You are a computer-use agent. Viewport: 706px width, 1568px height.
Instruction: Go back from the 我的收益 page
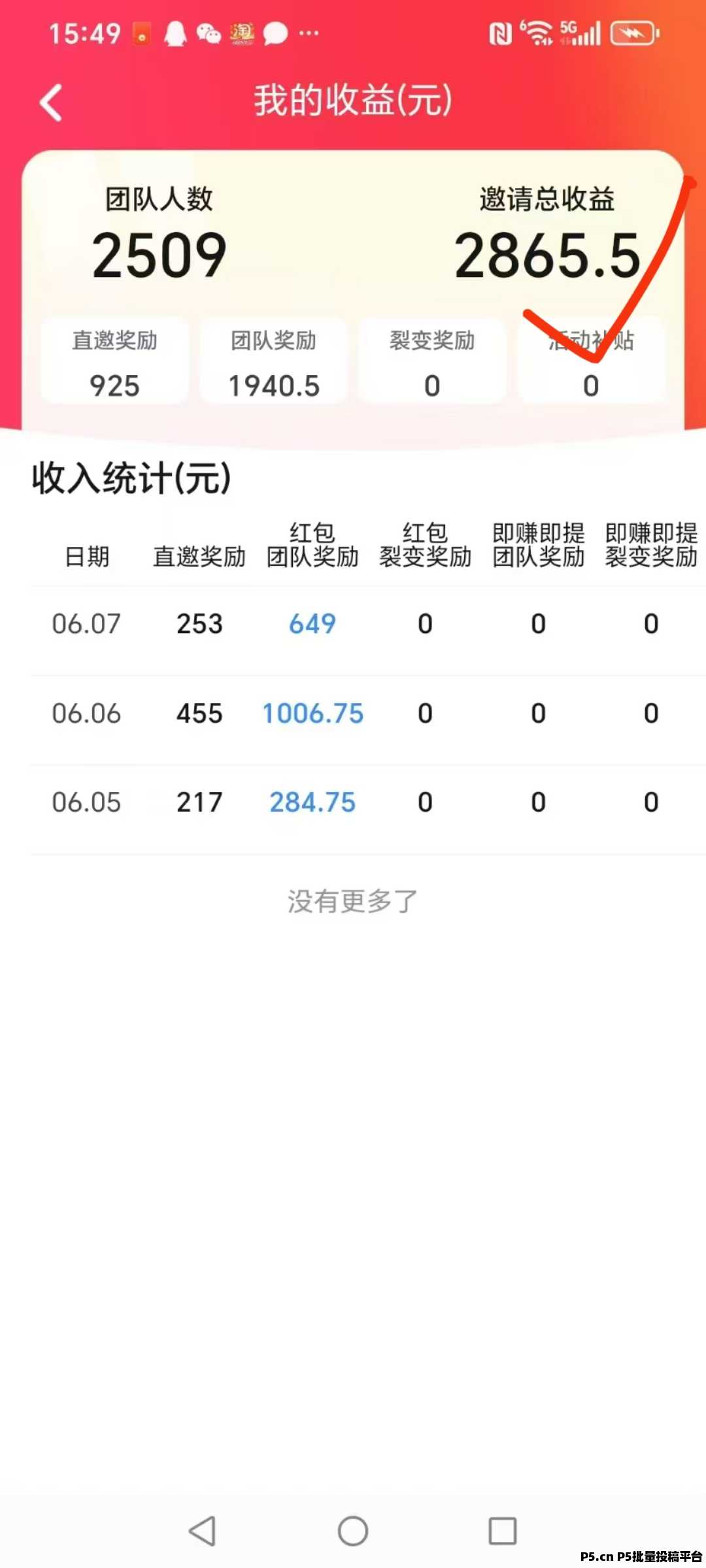[x=51, y=103]
